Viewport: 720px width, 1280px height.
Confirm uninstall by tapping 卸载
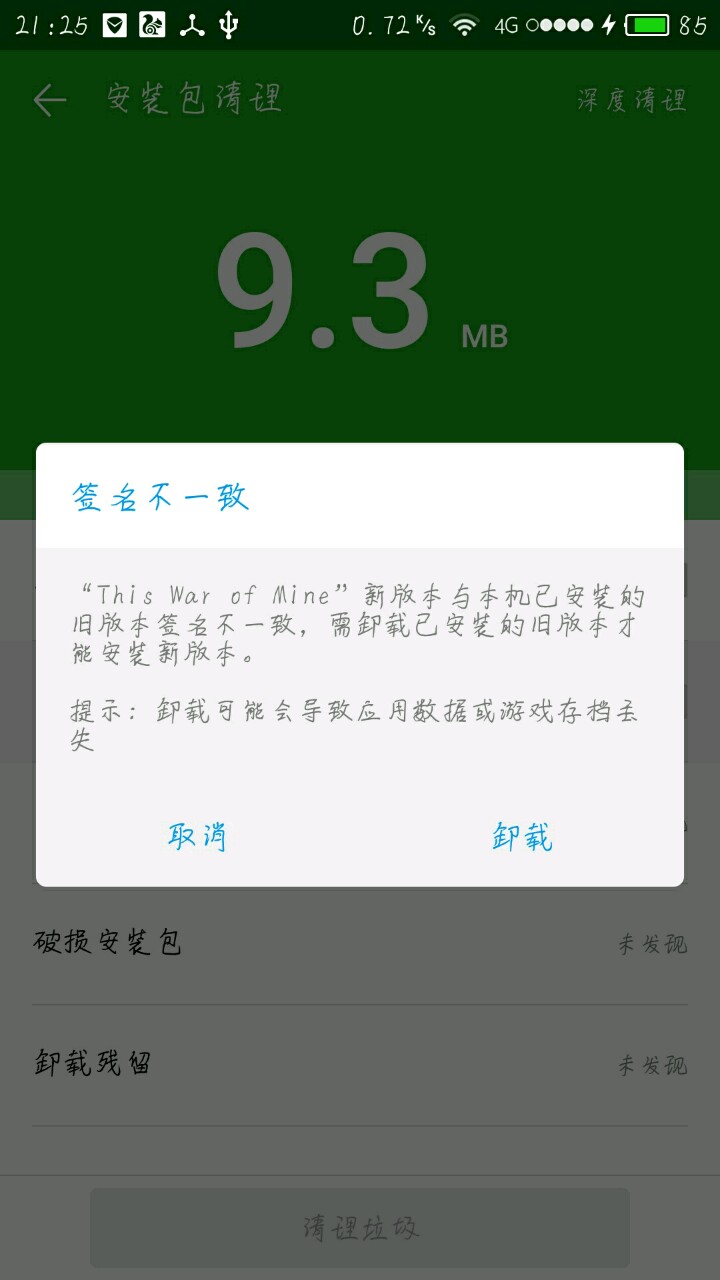point(522,836)
